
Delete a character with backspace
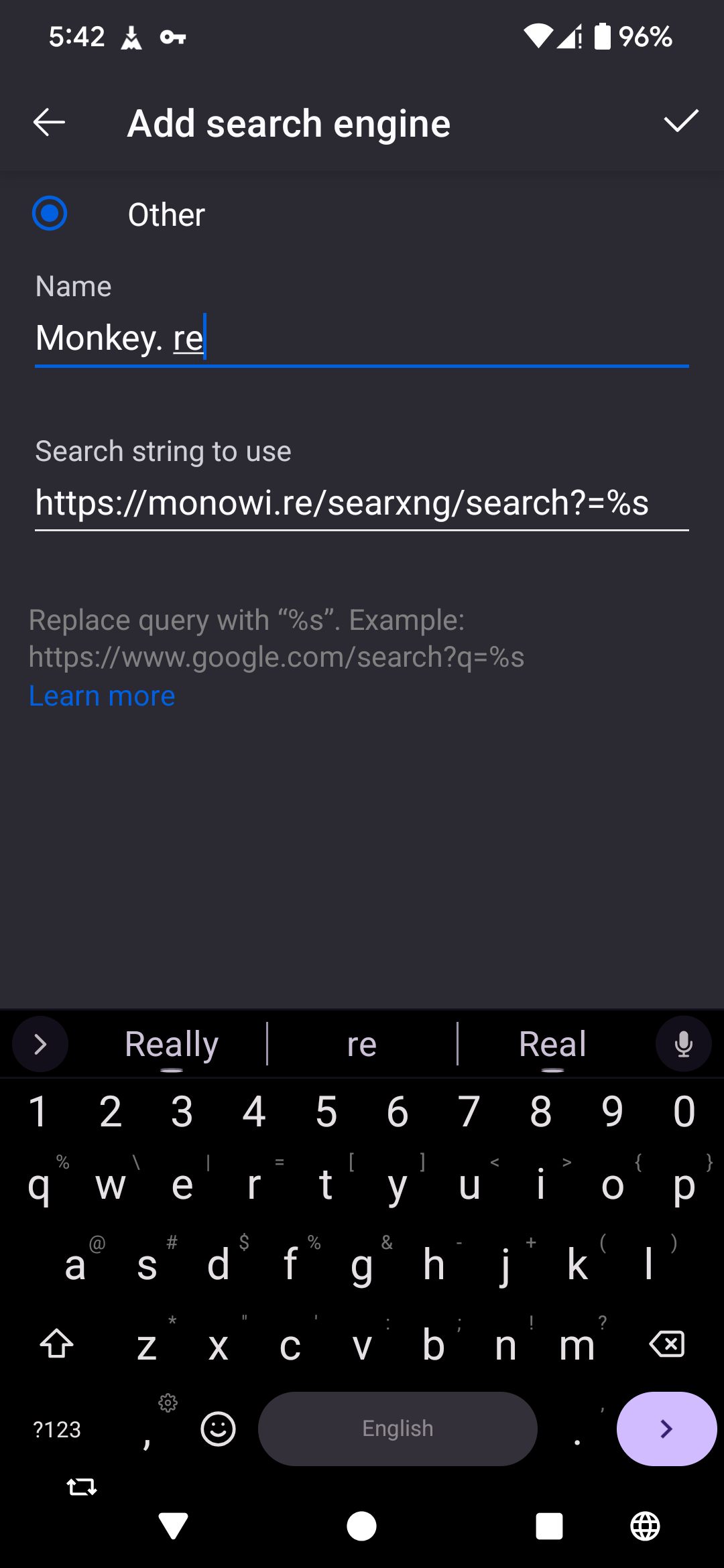666,1344
